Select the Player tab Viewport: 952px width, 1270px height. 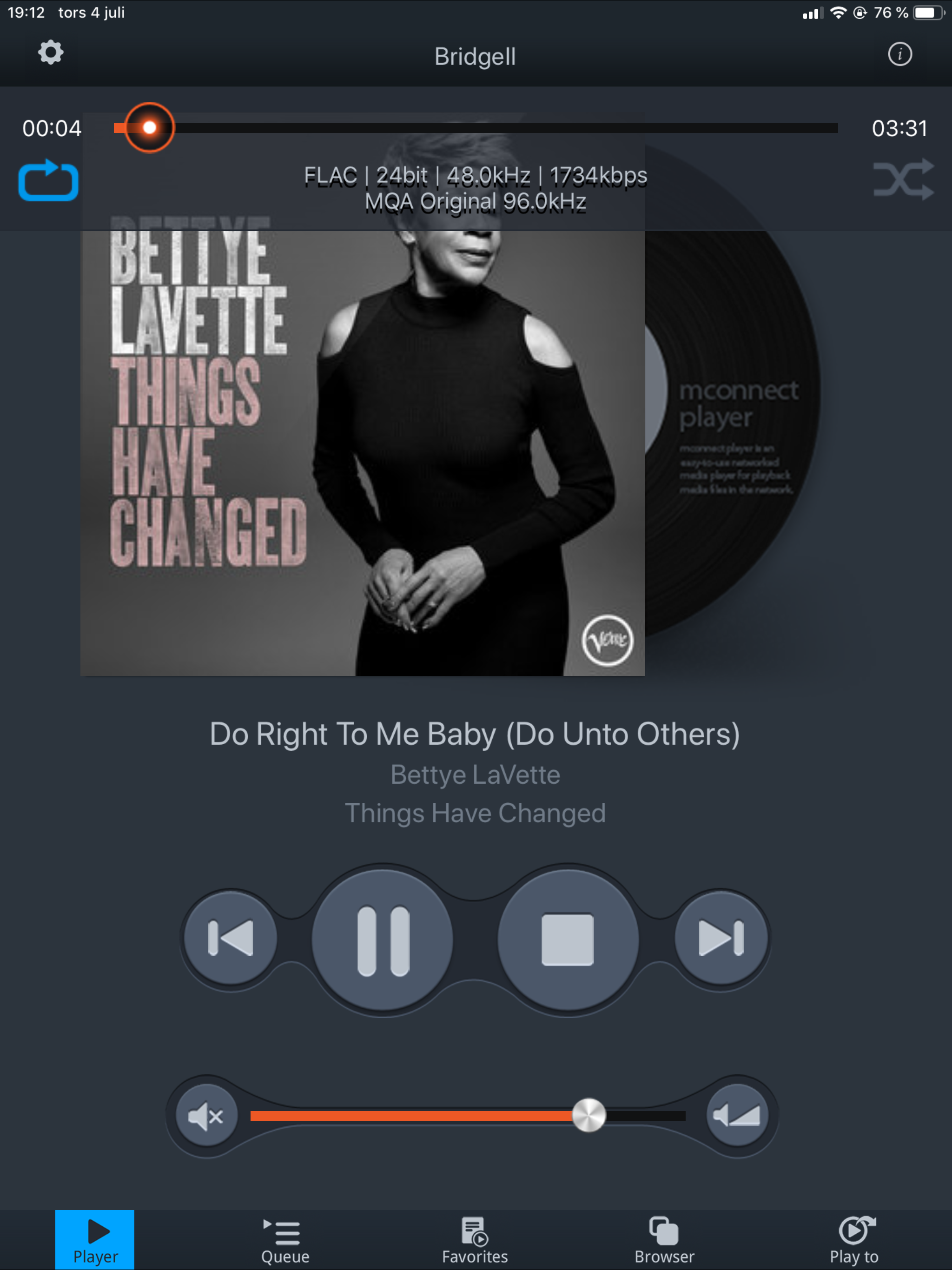(95, 1240)
